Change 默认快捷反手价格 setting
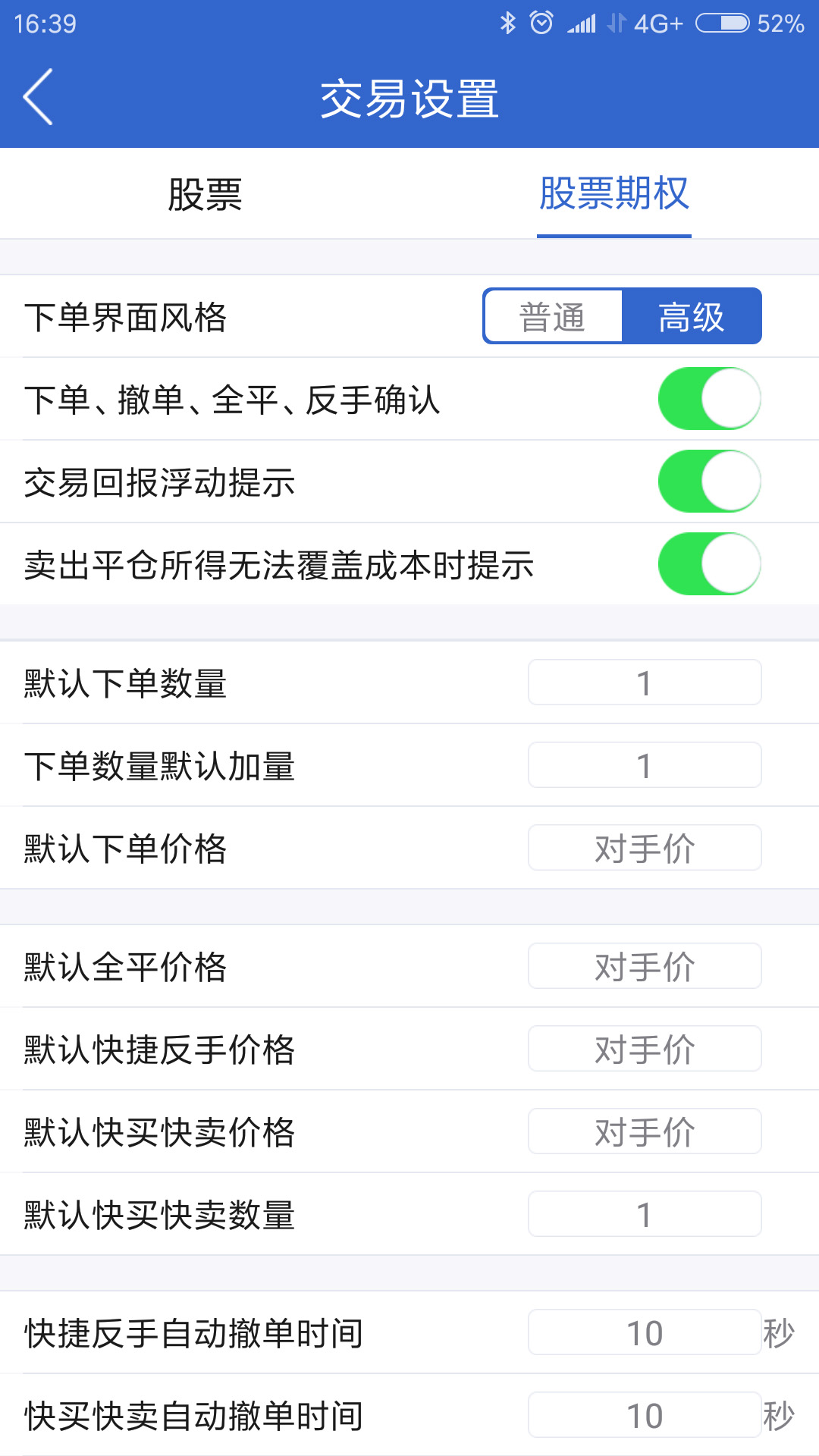 [x=645, y=1049]
